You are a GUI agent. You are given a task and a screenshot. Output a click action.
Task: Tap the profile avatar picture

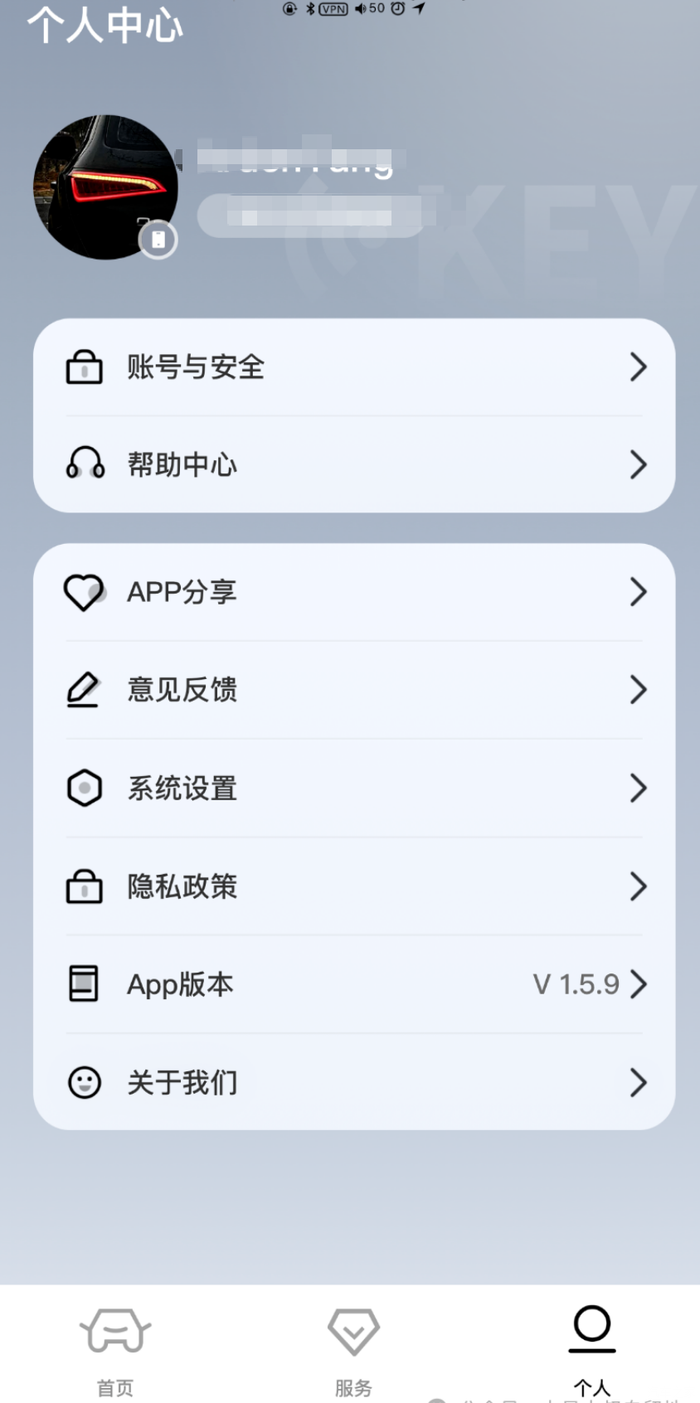pos(106,187)
